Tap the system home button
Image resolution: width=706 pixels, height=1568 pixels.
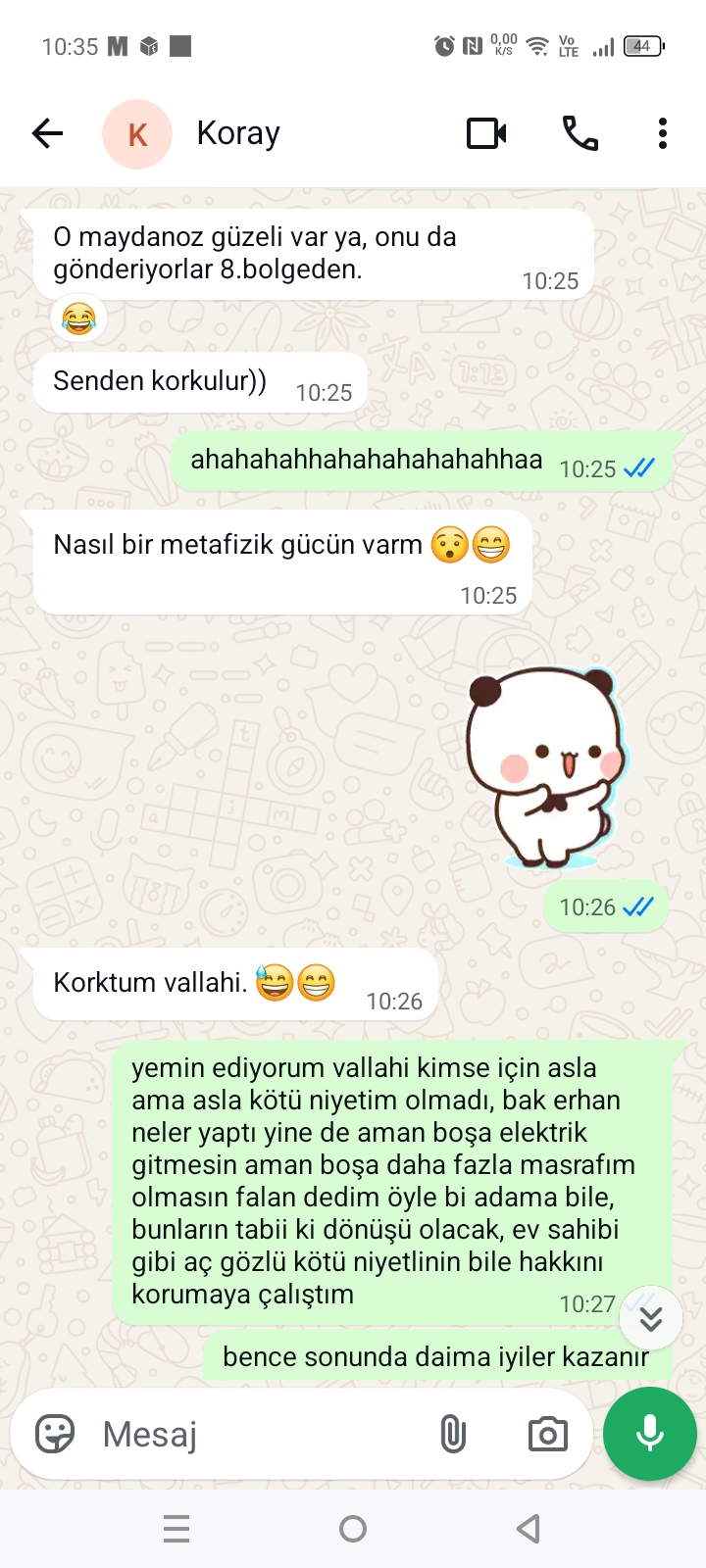pos(353,1529)
